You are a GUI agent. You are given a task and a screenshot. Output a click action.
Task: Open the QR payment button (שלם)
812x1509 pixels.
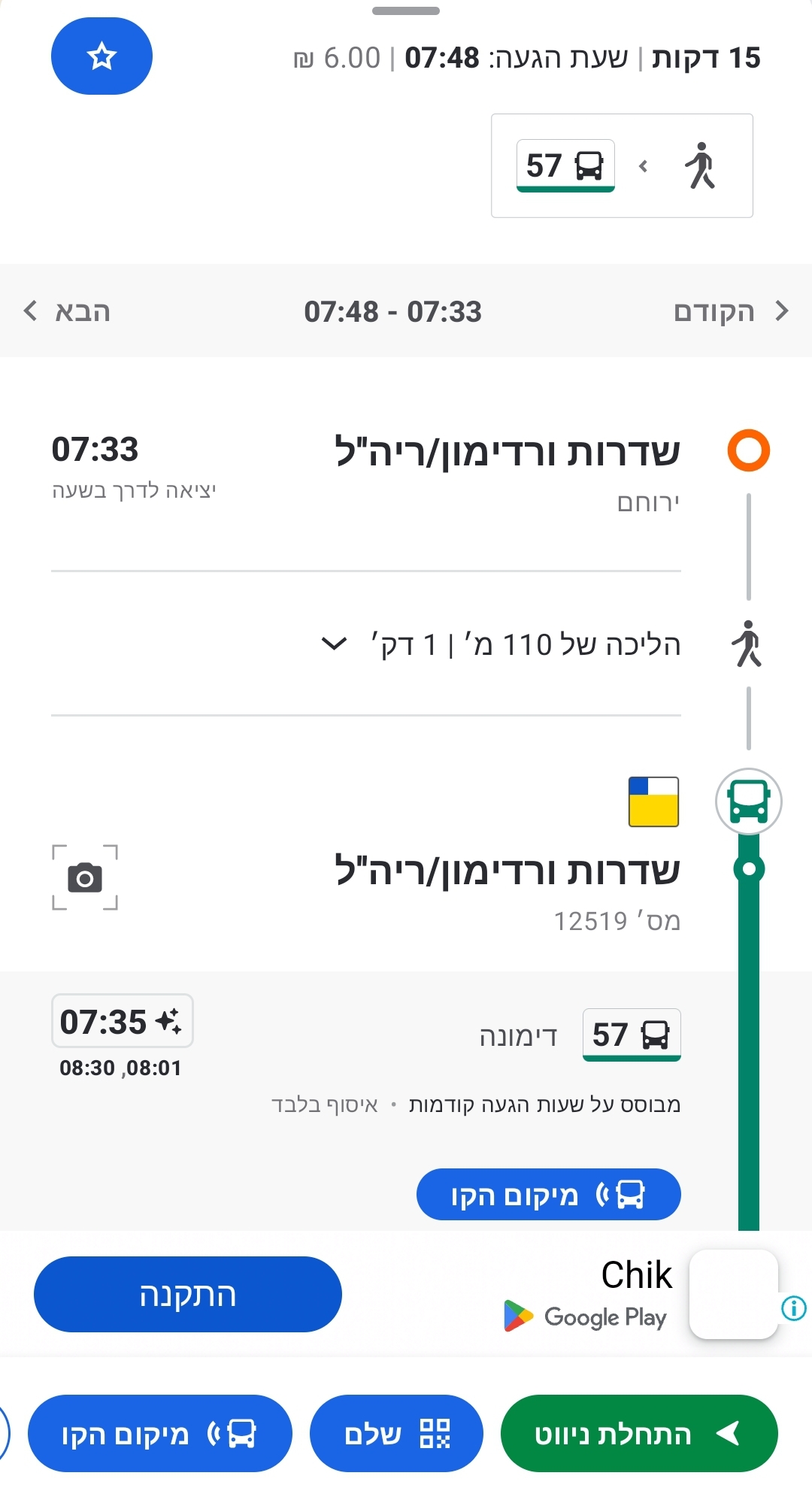[396, 1433]
